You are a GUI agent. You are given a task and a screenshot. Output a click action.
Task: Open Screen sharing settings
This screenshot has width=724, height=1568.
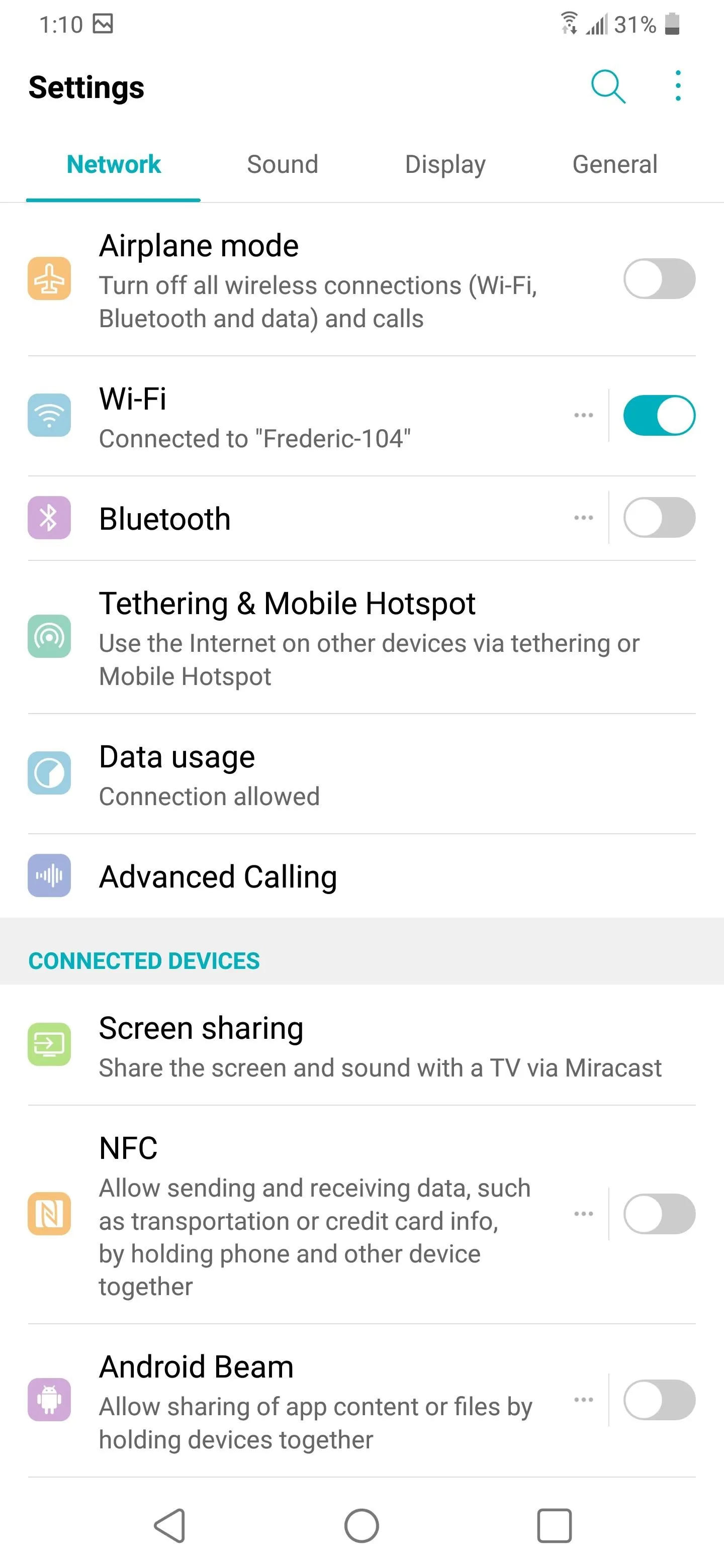tap(361, 1045)
